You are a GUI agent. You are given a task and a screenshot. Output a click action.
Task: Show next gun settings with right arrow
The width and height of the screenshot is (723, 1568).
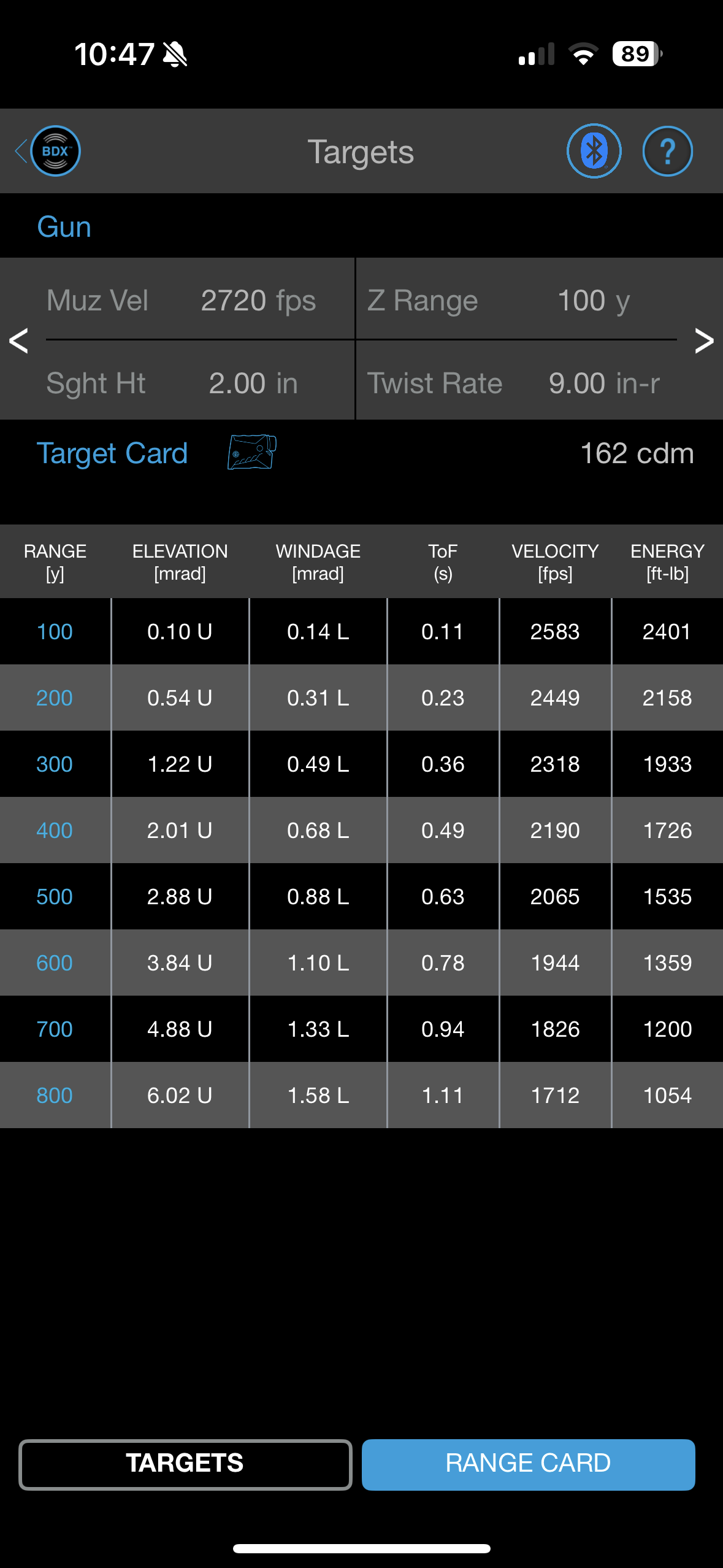[x=704, y=340]
